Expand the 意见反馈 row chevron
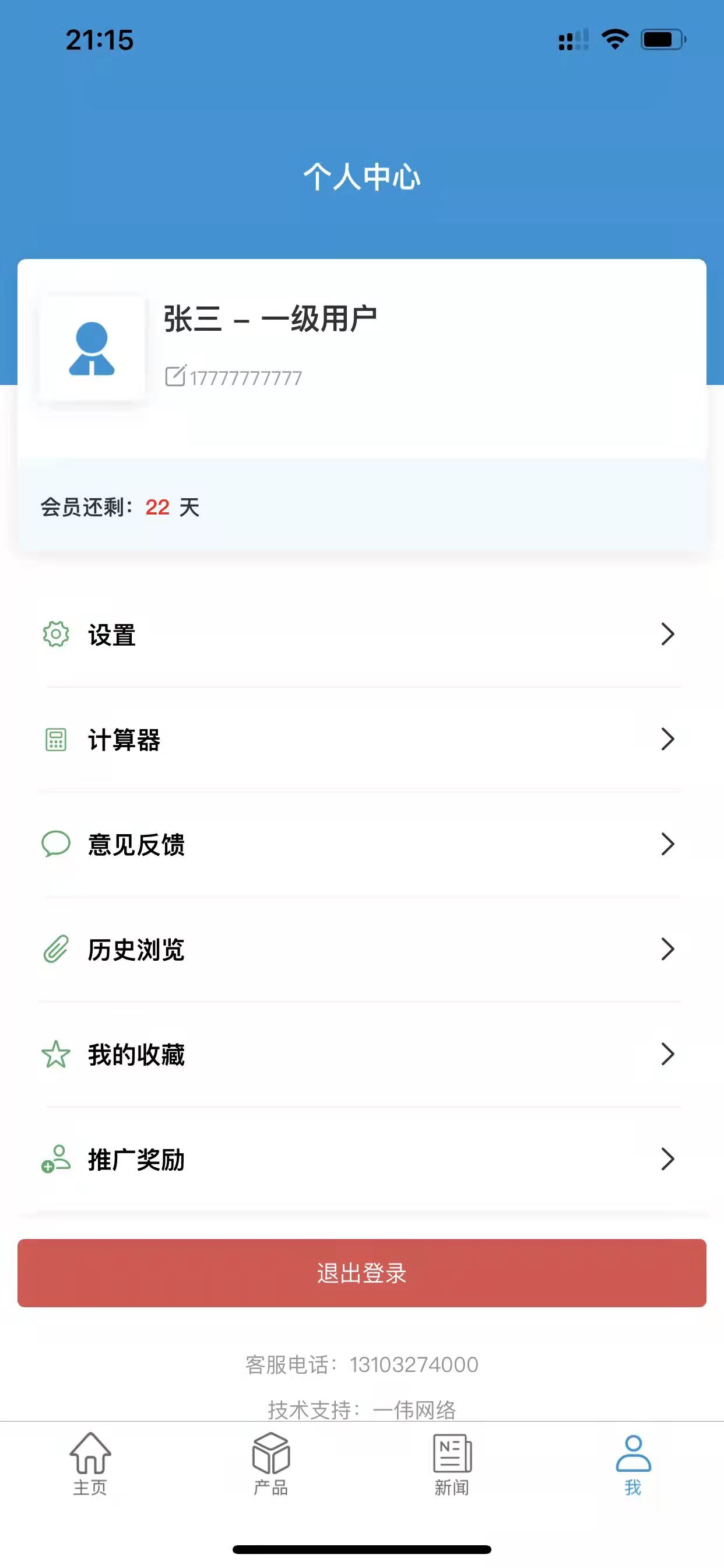 pyautogui.click(x=669, y=844)
